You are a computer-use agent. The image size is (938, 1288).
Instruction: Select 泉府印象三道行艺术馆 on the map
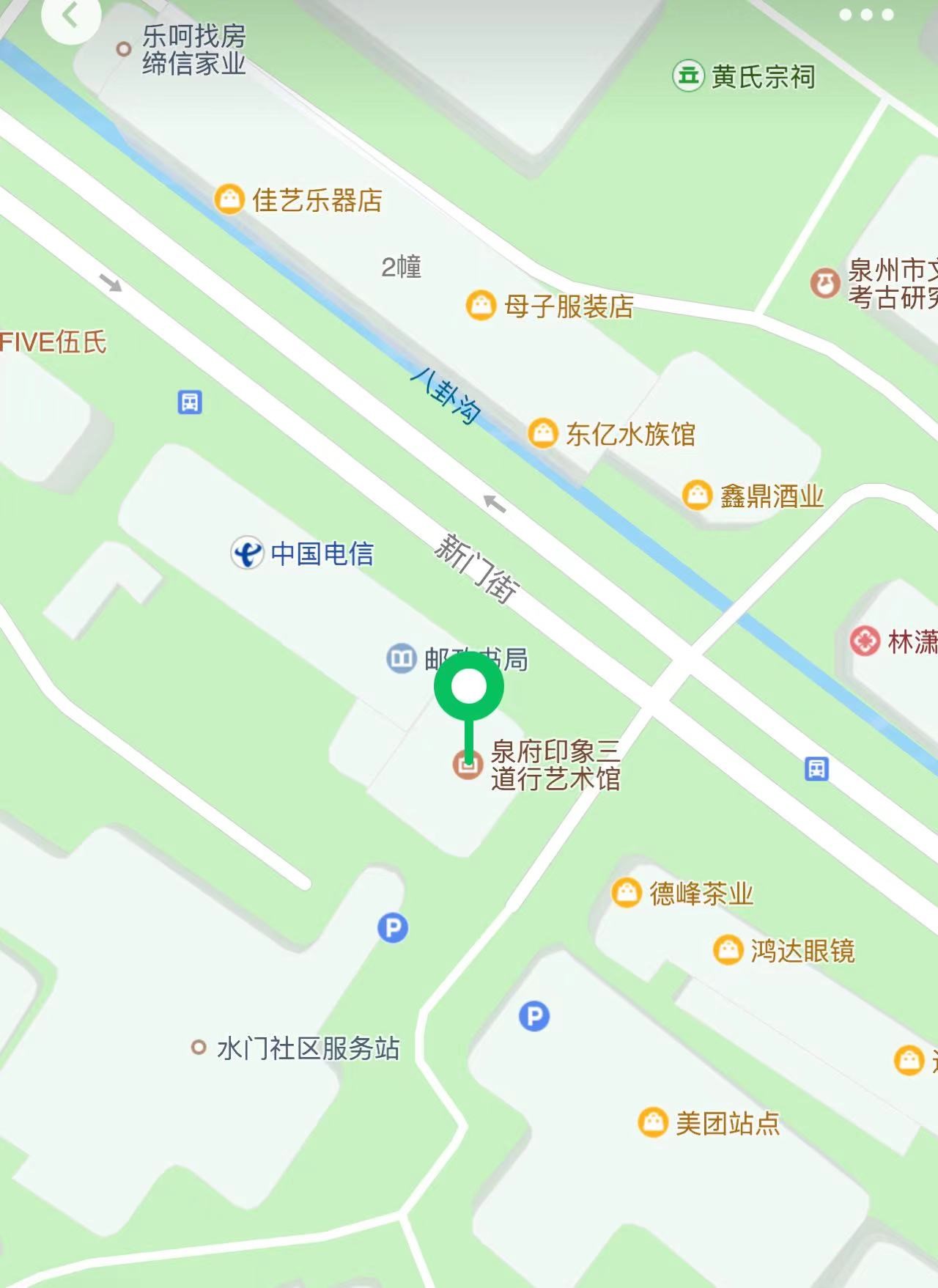click(468, 765)
